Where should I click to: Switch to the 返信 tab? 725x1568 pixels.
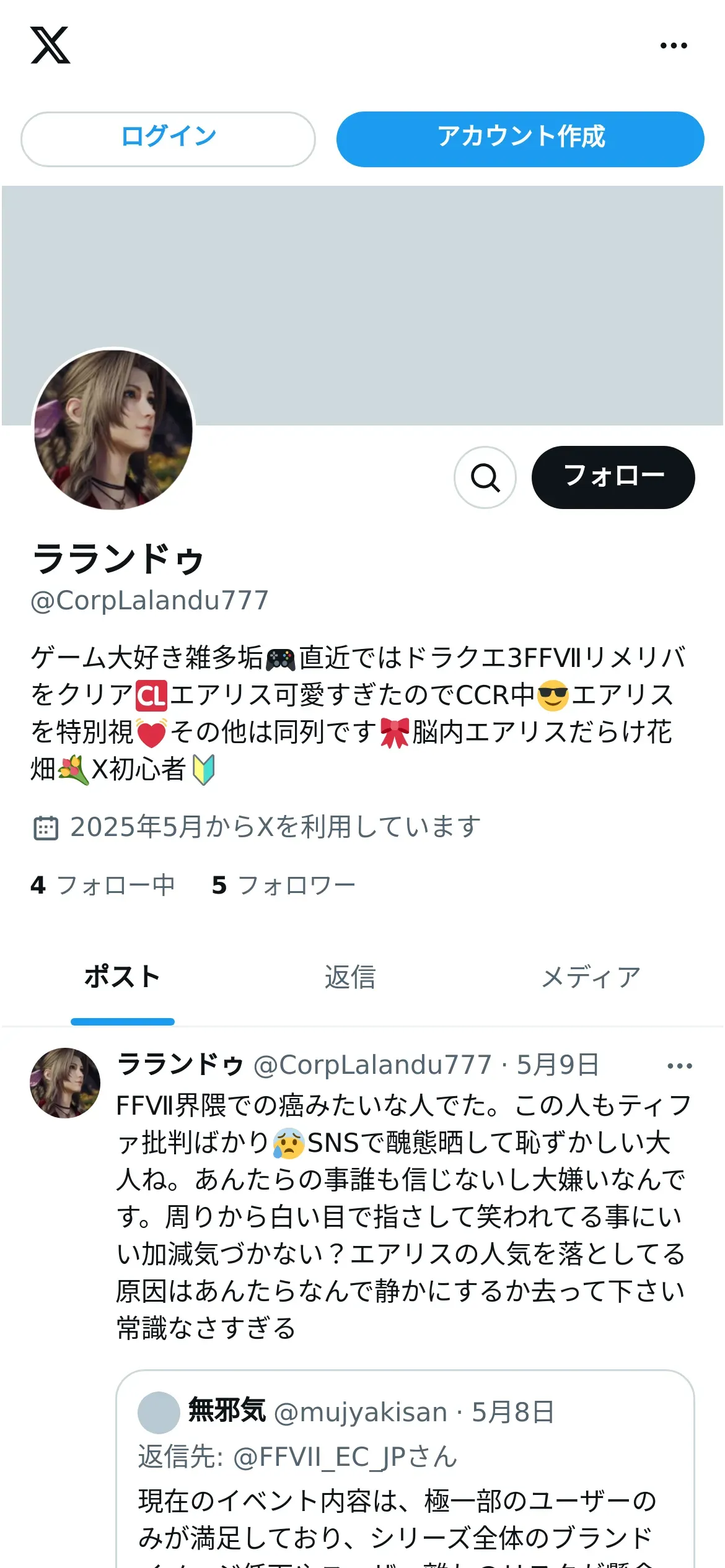tap(350, 978)
